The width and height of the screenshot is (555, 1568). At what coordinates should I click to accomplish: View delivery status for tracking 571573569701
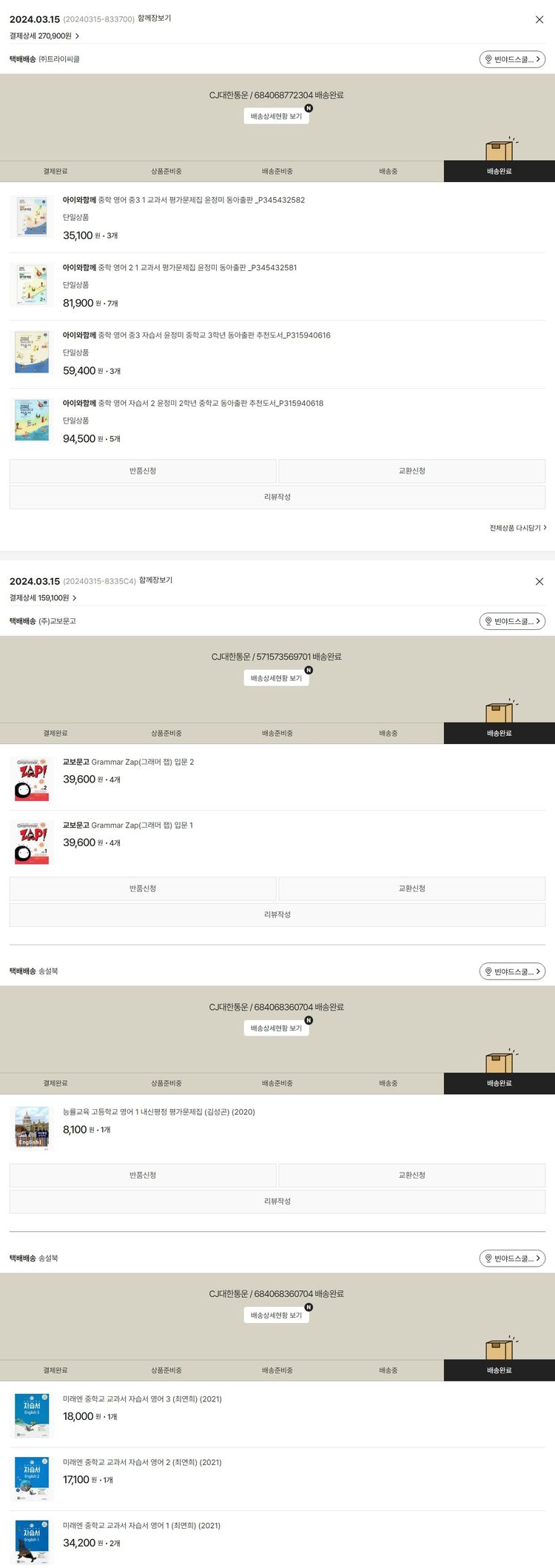coord(276,678)
